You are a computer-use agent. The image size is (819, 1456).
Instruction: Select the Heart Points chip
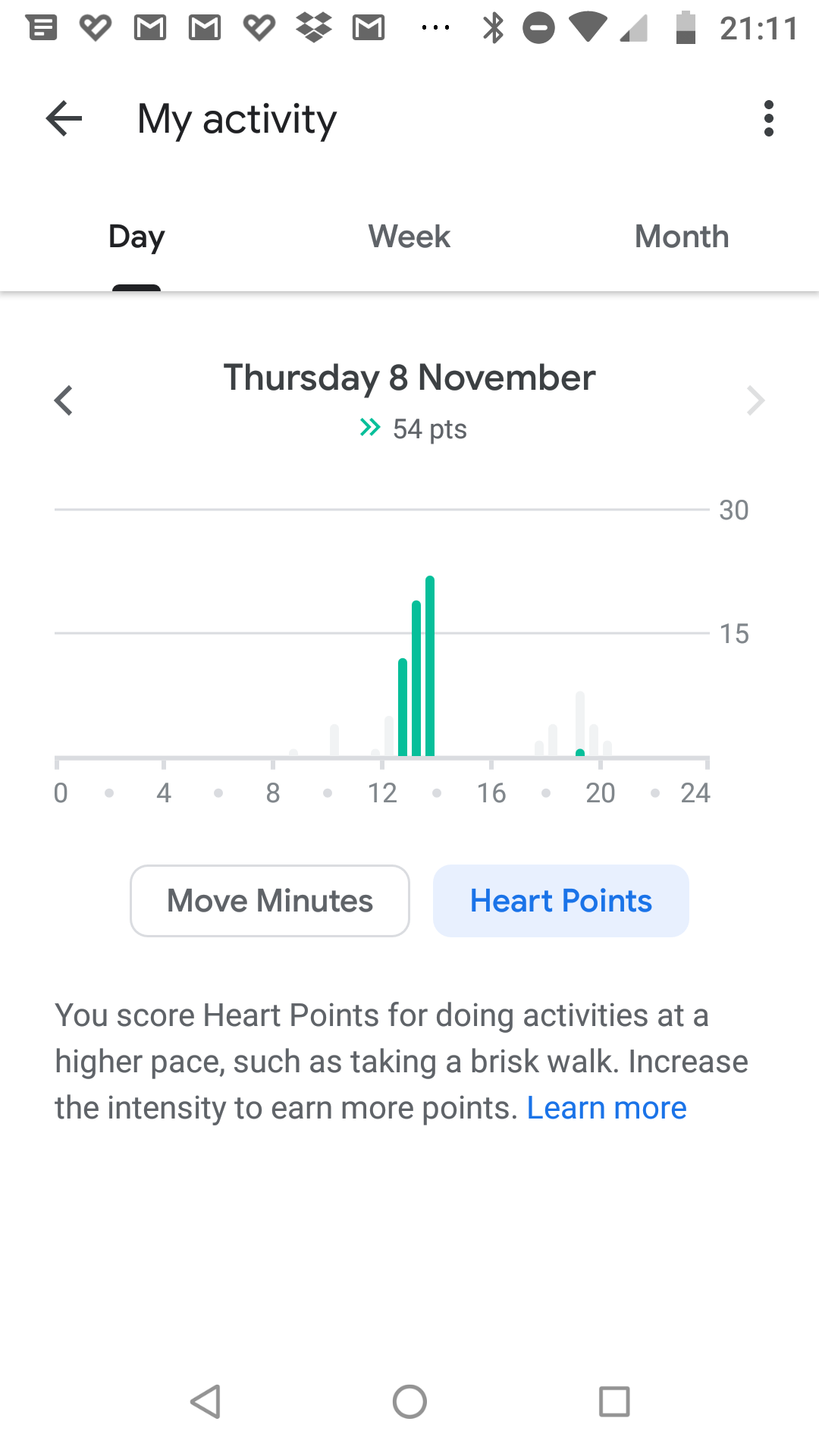click(561, 901)
